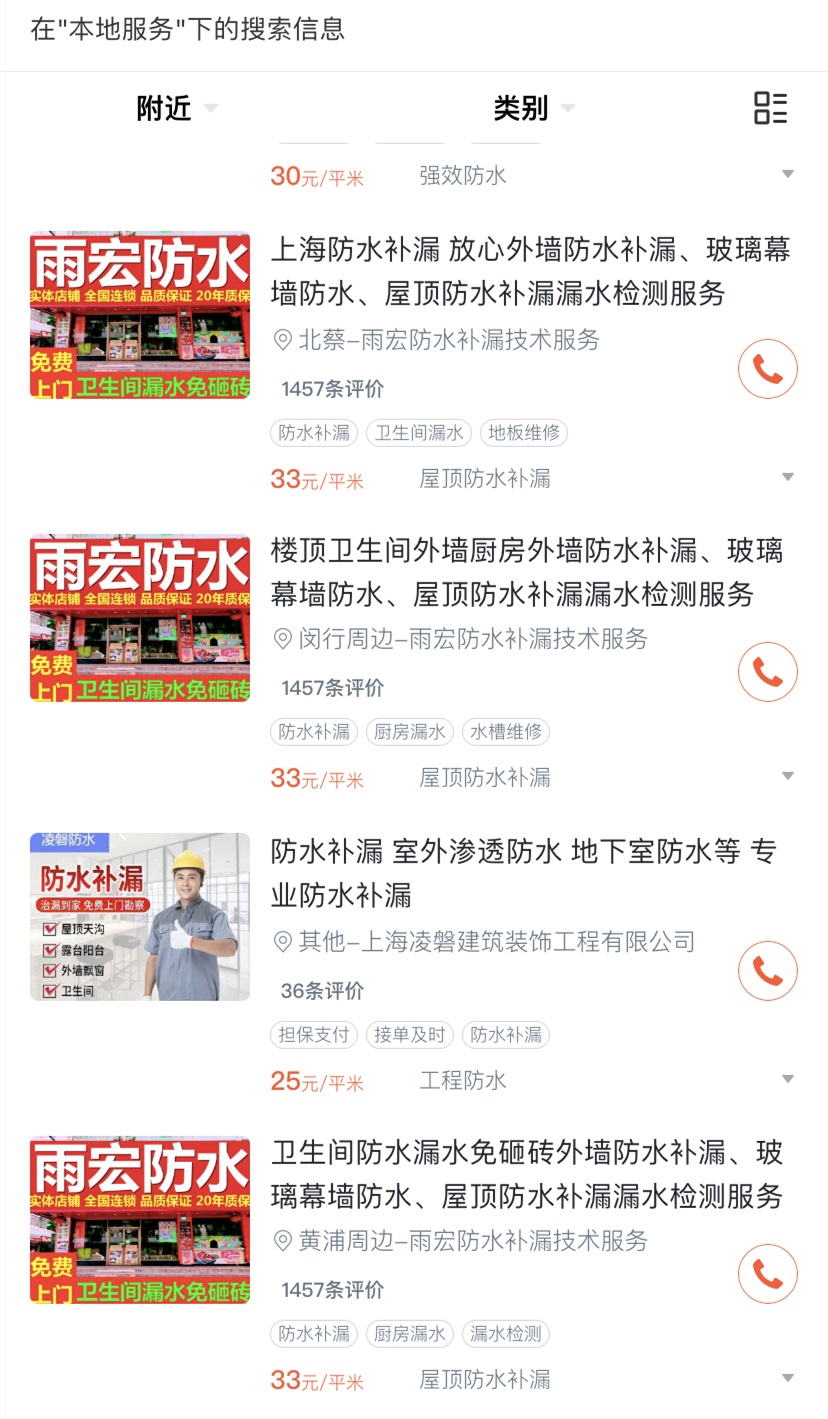View the 凌磐防水 worker photo thumbnail

tap(140, 917)
